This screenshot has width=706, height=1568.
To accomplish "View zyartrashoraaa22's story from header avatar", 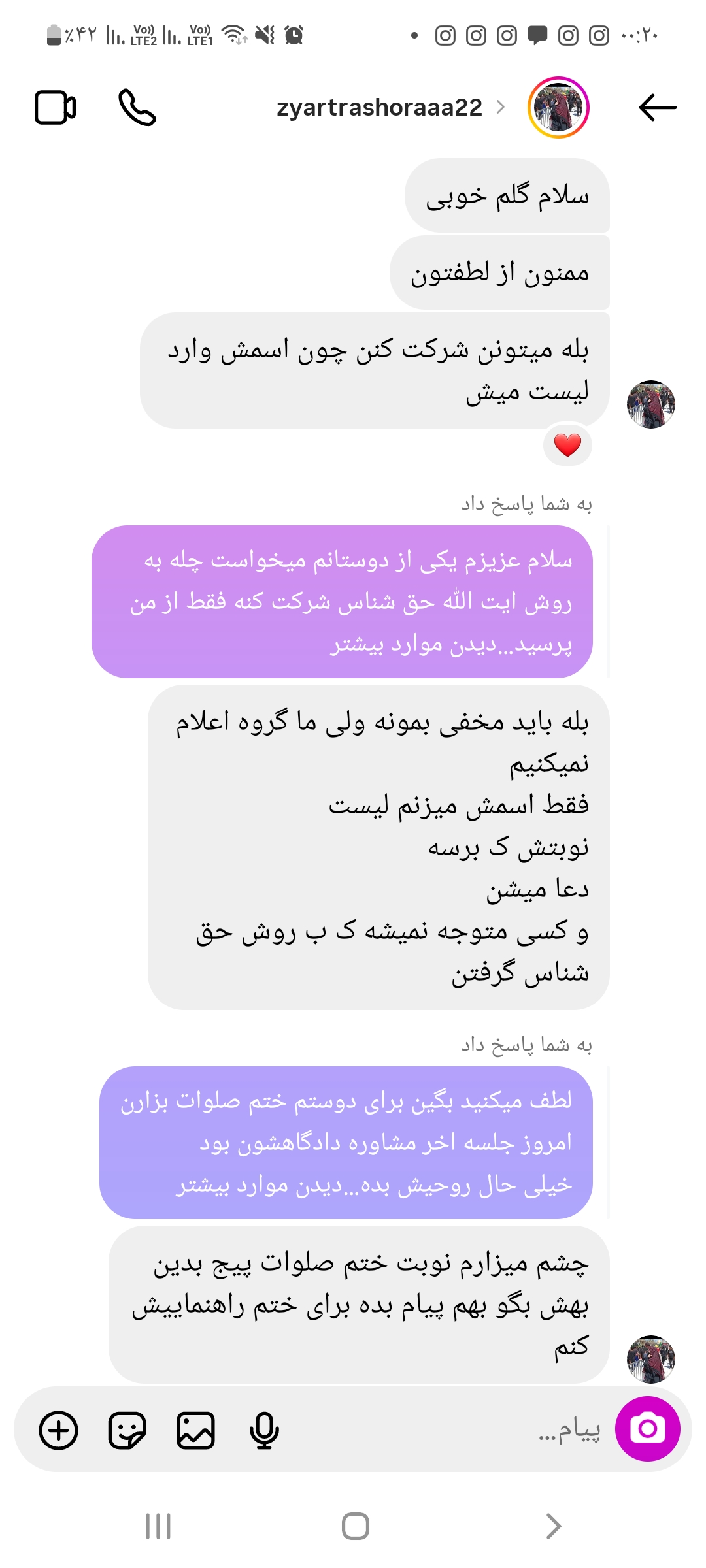I will (558, 107).
